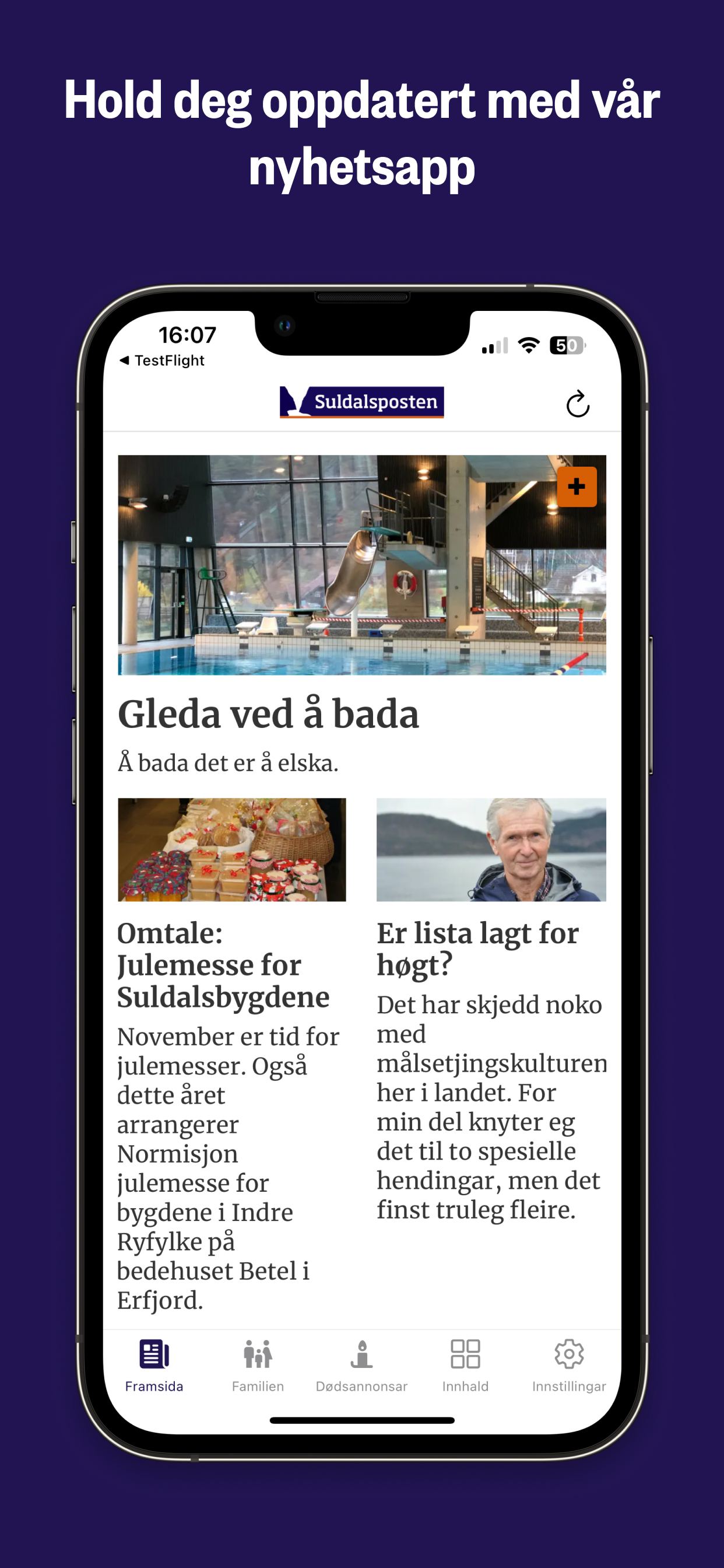Tap the swimming pool photo
724x1568 pixels.
pyautogui.click(x=361, y=565)
